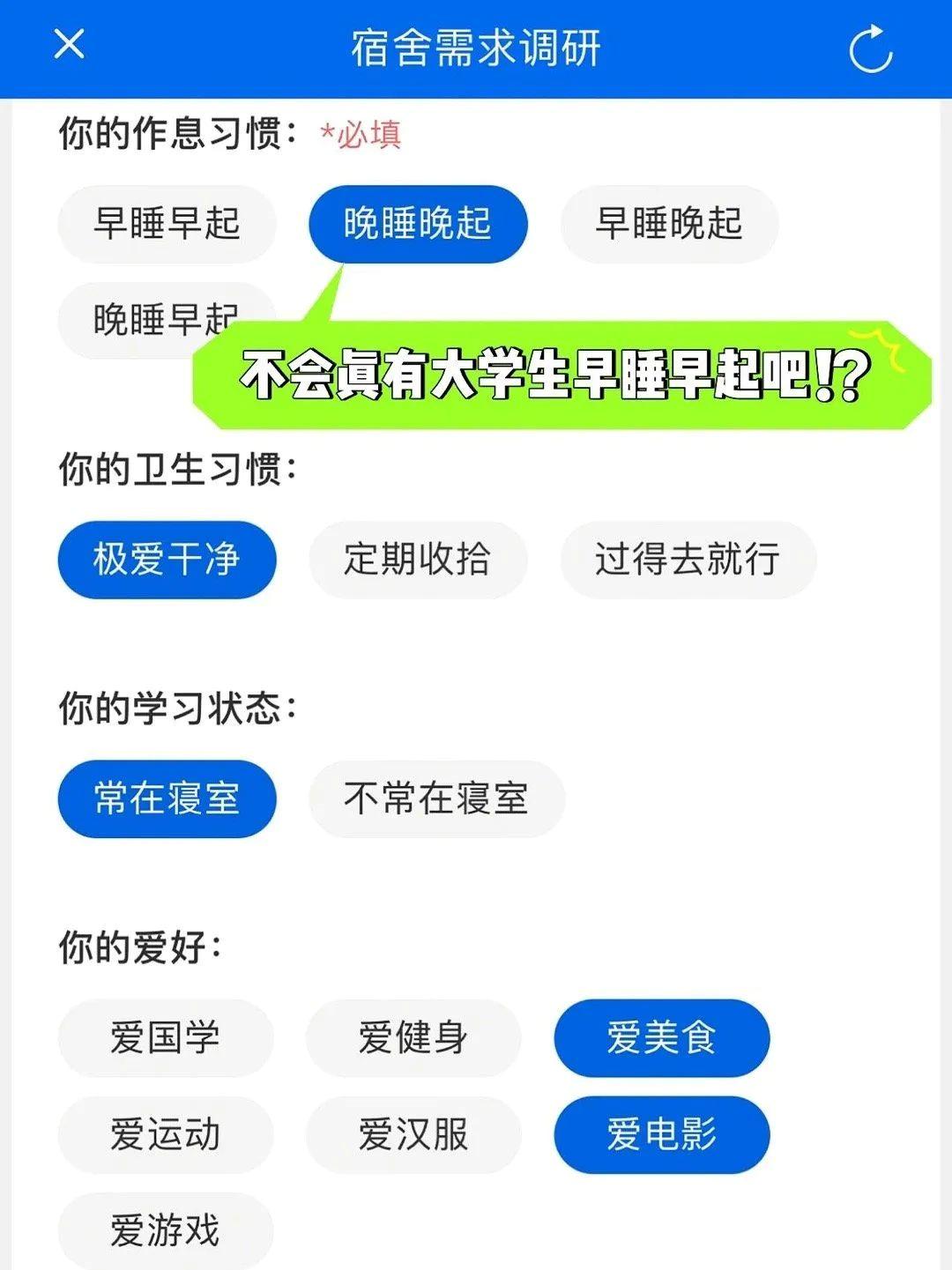This screenshot has width=952, height=1270.
Task: Click the 宿舍需求调研 title bar
Action: click(x=476, y=50)
